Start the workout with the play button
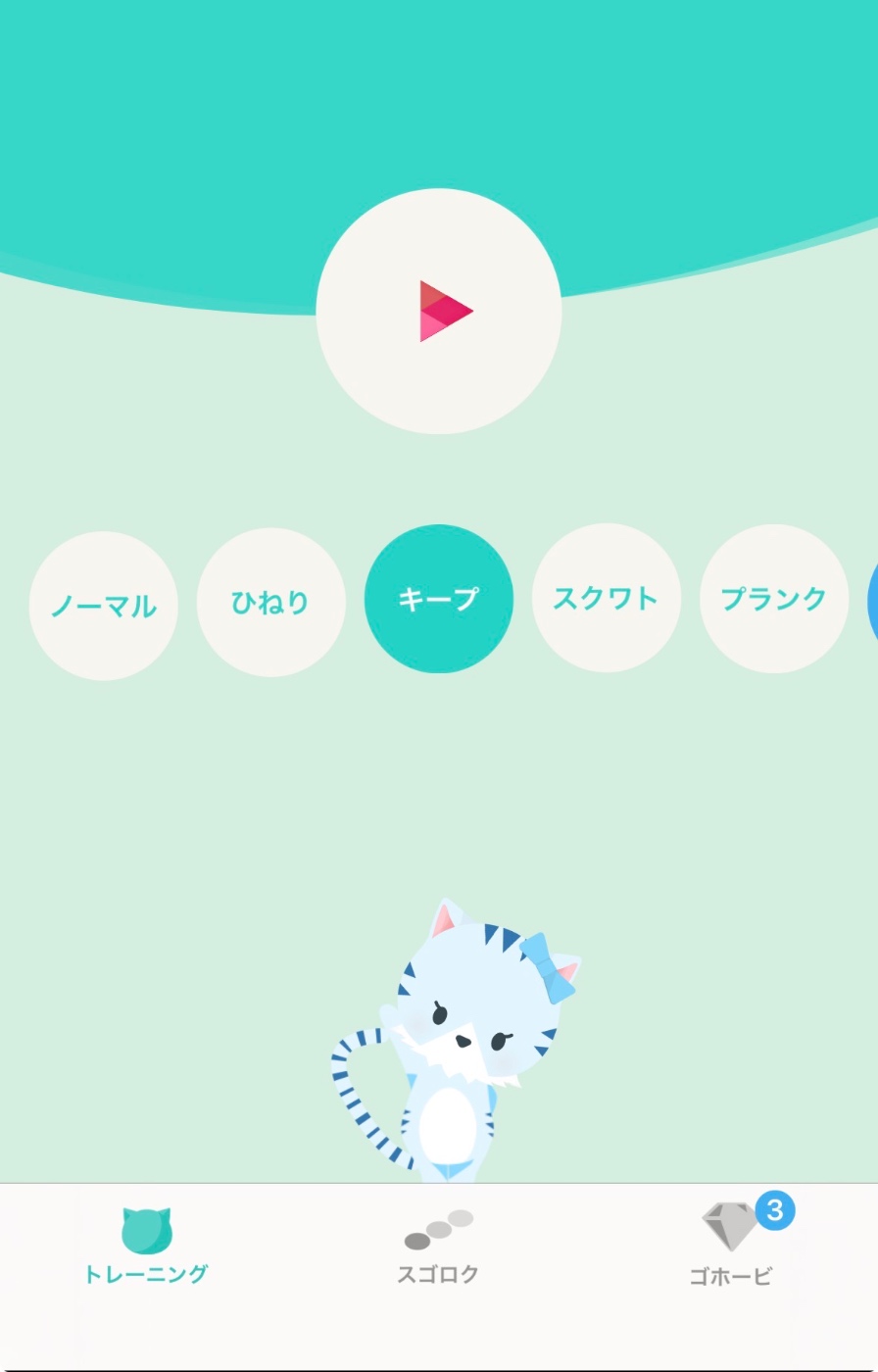 [439, 312]
